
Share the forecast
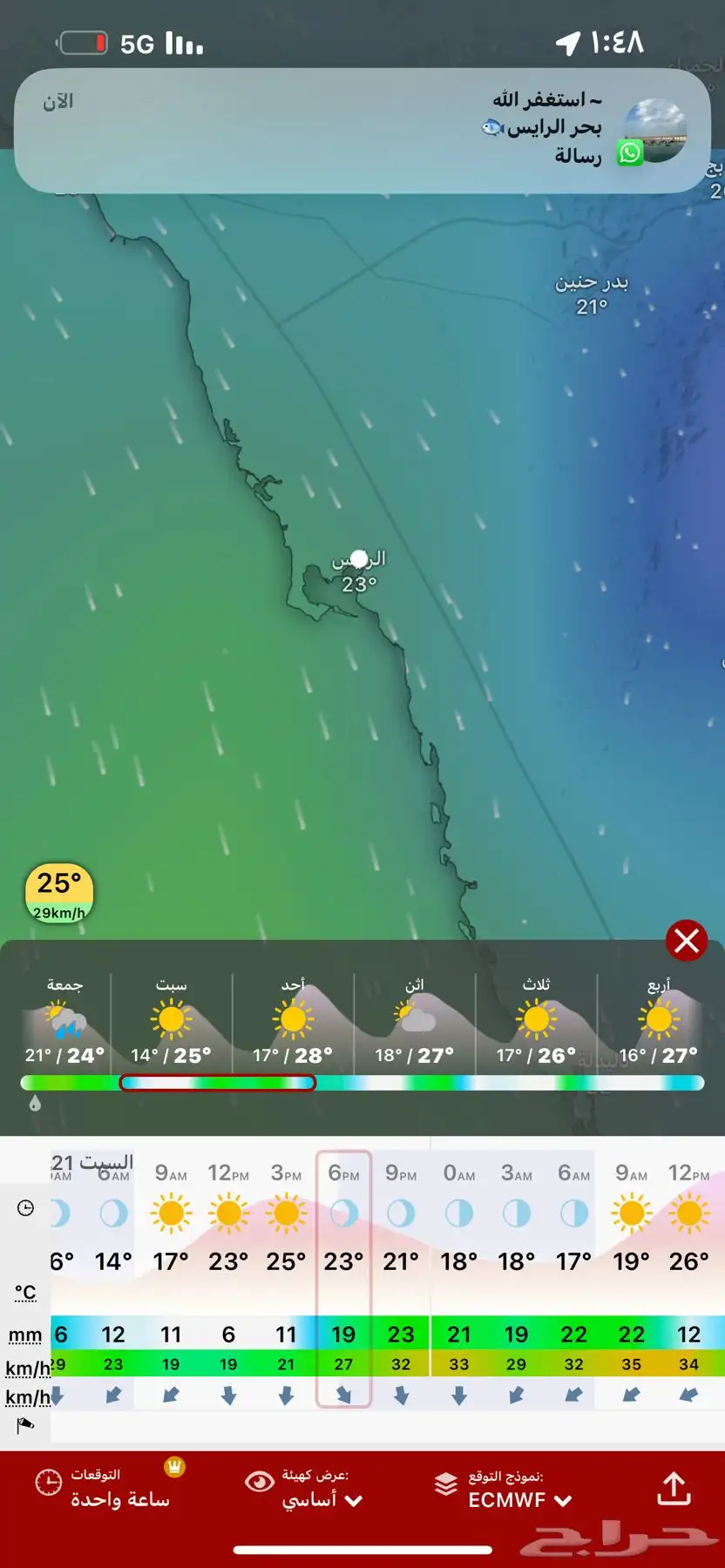pos(674,1489)
